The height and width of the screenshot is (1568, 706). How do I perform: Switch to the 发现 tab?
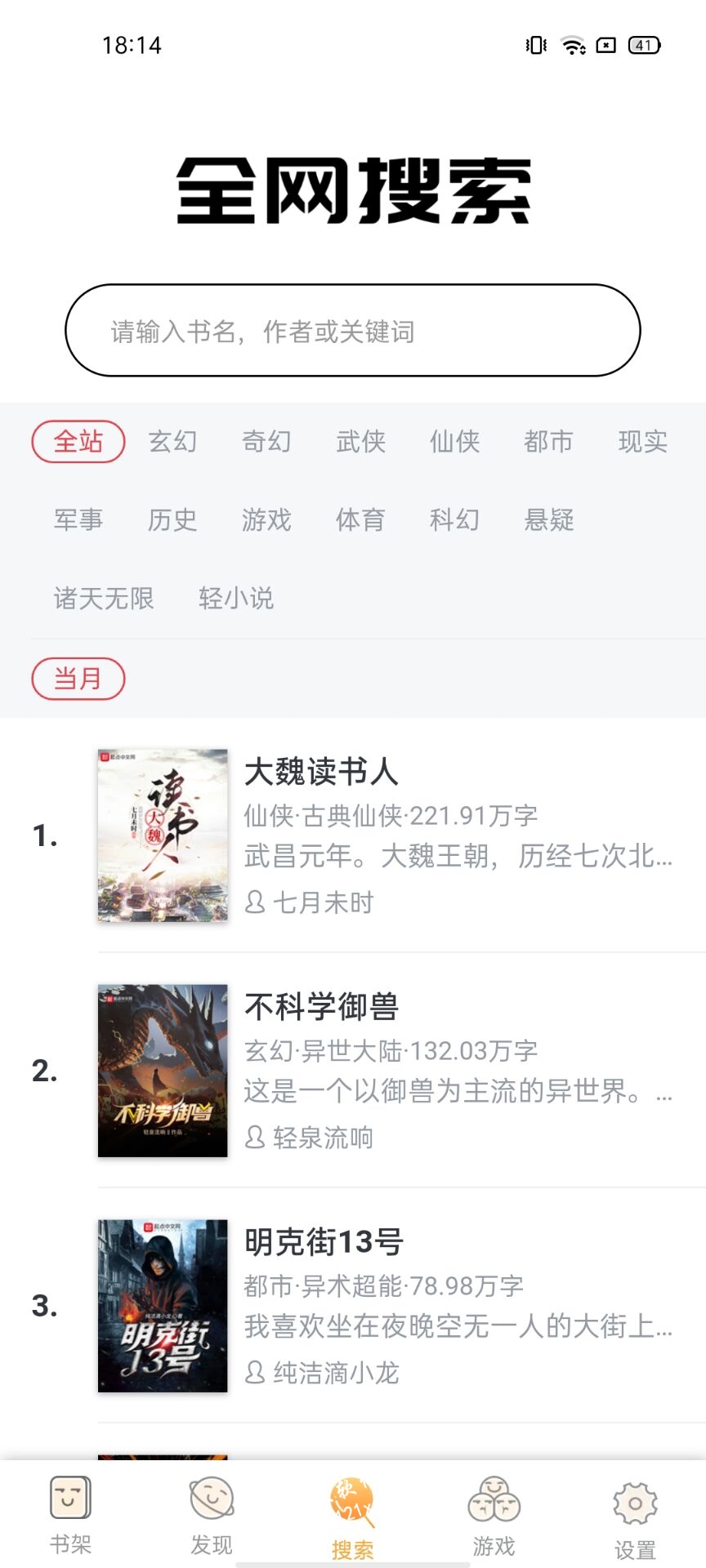pyautogui.click(x=212, y=1515)
